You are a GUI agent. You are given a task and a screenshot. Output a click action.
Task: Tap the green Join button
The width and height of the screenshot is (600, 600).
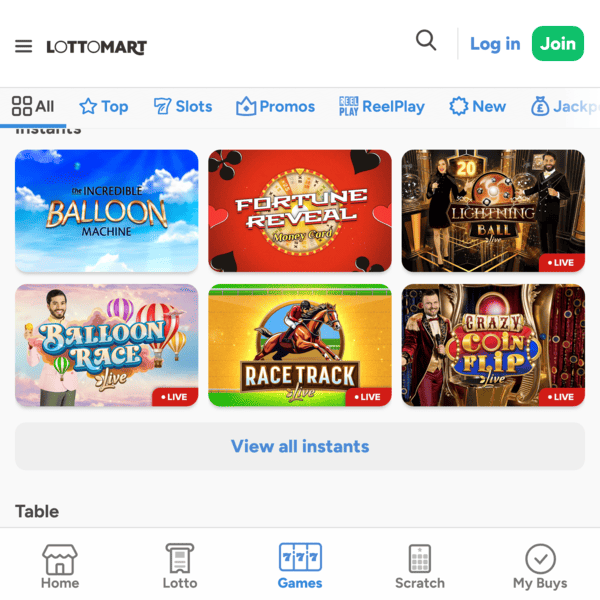(557, 44)
